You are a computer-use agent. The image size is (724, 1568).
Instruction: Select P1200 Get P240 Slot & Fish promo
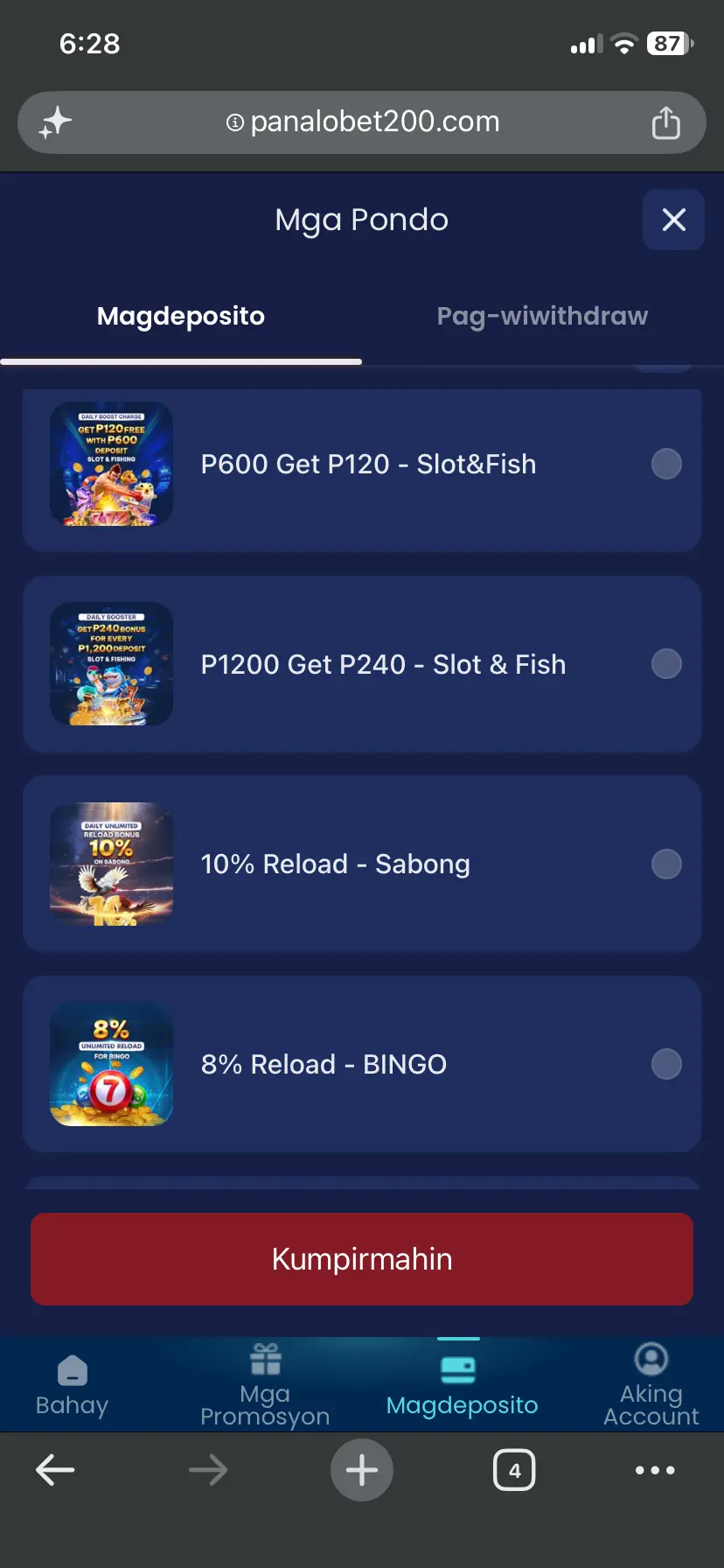click(x=362, y=664)
